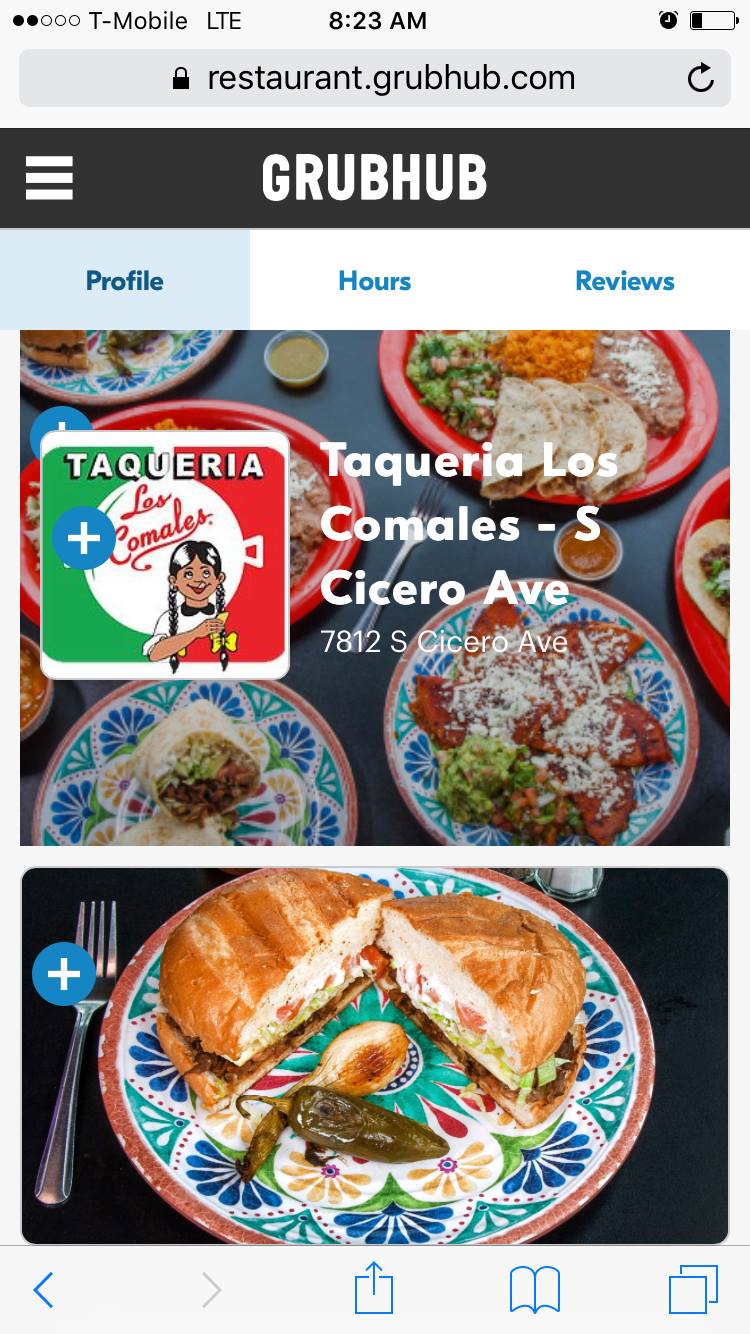Tap the plus icon on the Taqueria logo
The width and height of the screenshot is (750, 1334).
(x=83, y=538)
